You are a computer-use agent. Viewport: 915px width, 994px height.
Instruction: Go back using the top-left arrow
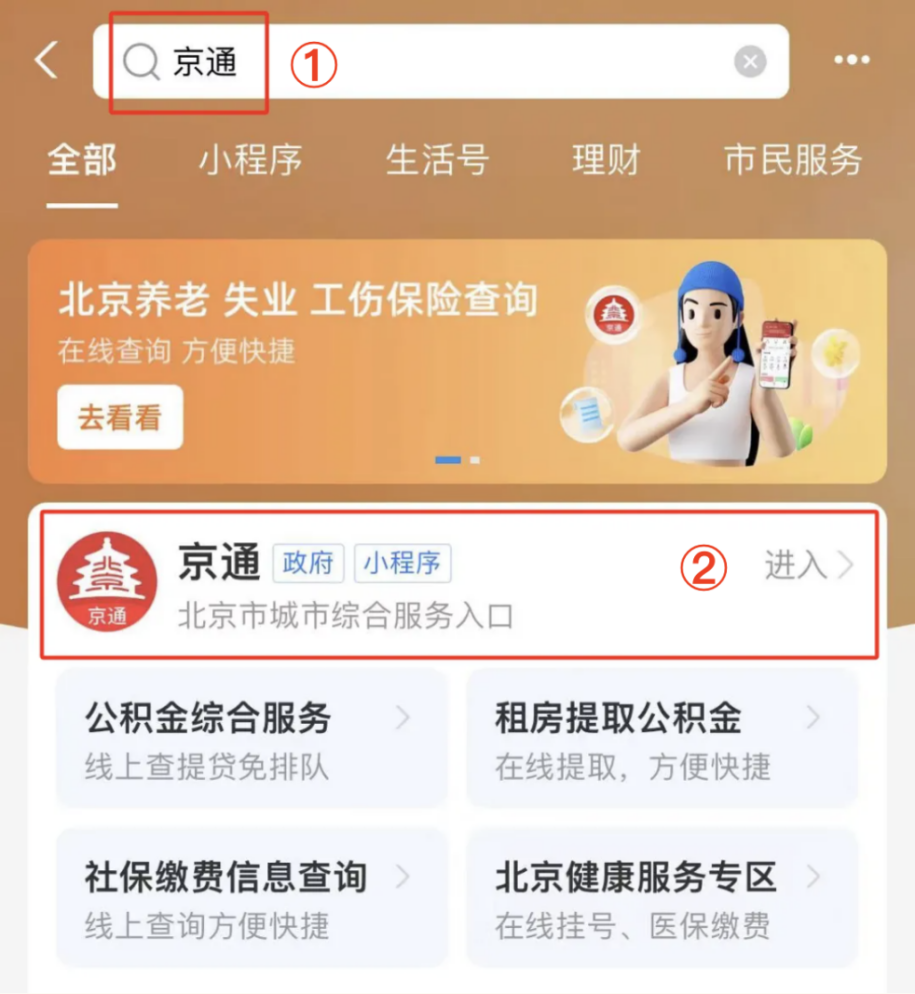tap(46, 62)
